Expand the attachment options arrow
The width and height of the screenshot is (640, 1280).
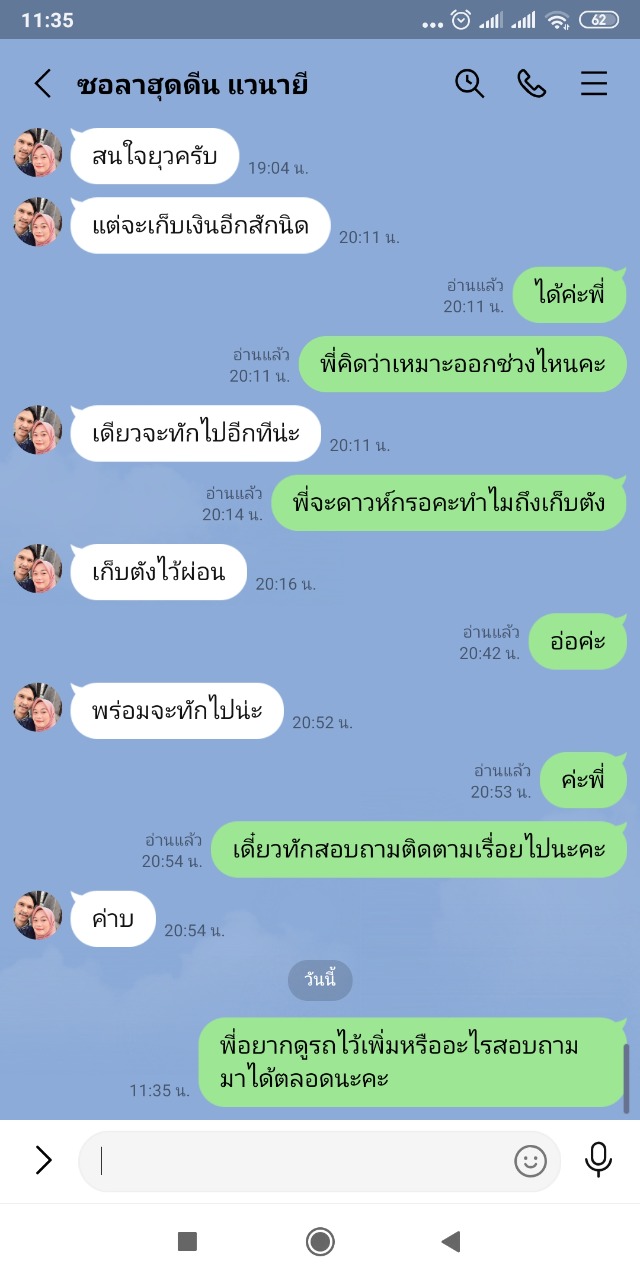[x=43, y=1160]
